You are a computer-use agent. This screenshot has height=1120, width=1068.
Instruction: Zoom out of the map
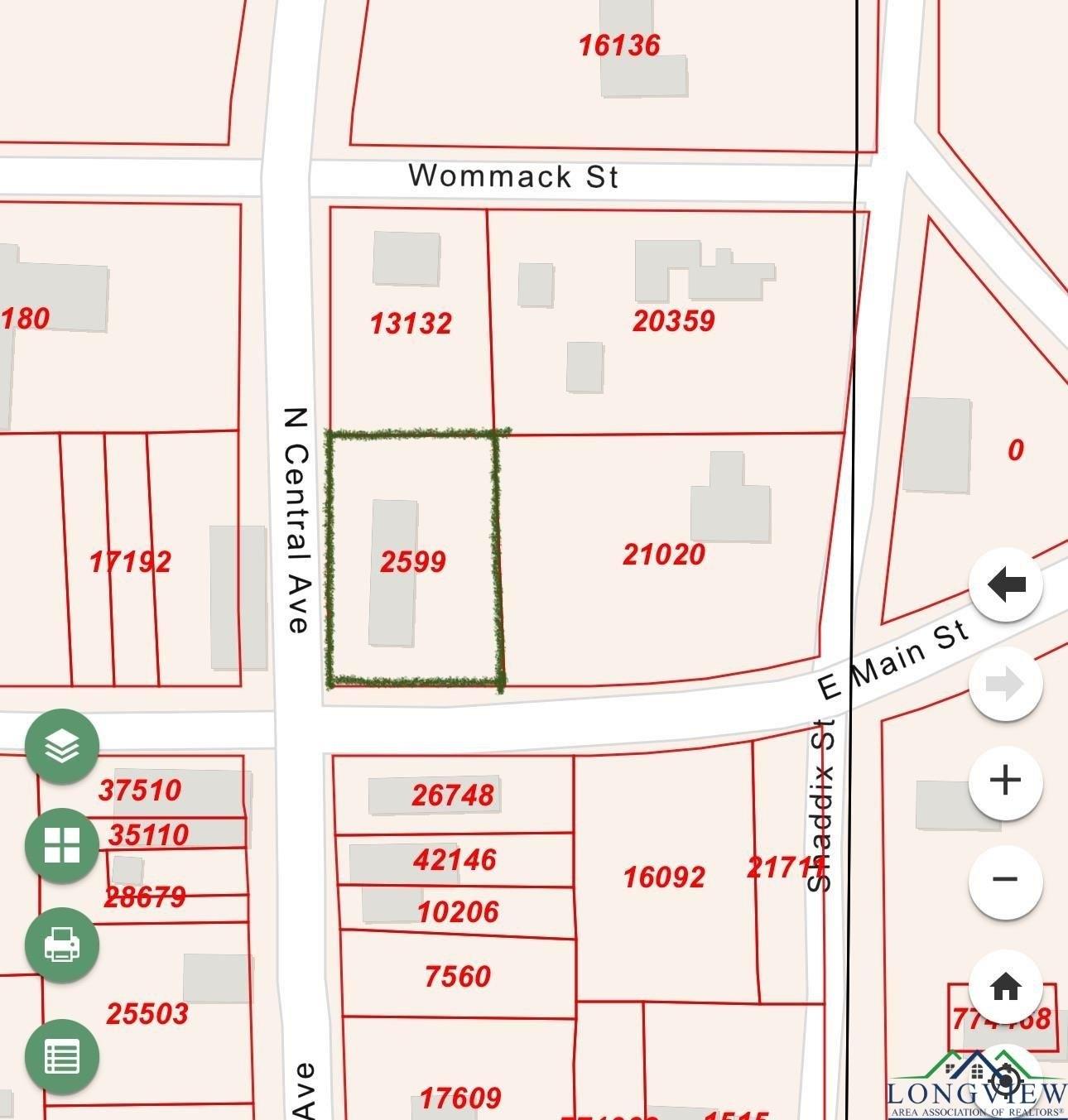(x=1005, y=879)
